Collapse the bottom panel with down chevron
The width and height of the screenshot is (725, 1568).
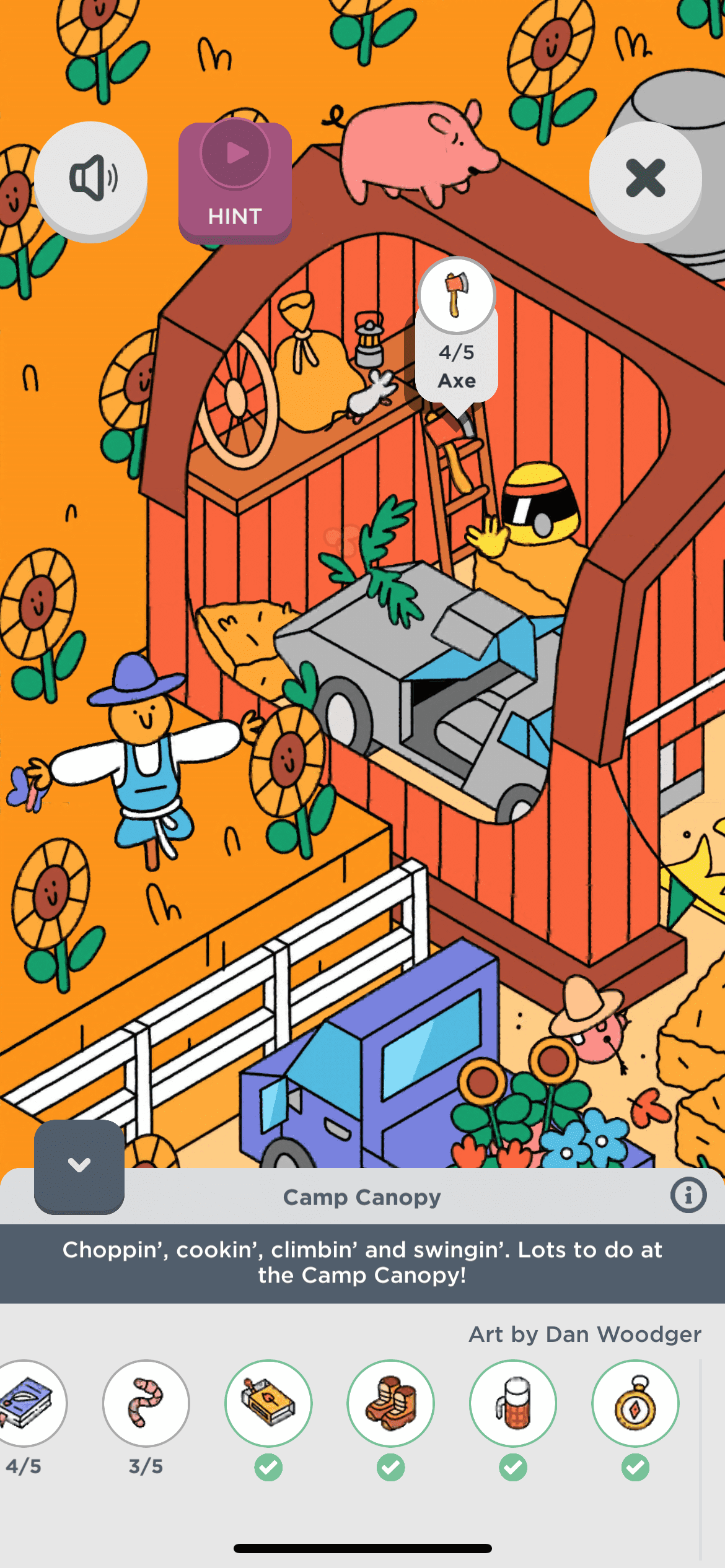click(79, 1165)
